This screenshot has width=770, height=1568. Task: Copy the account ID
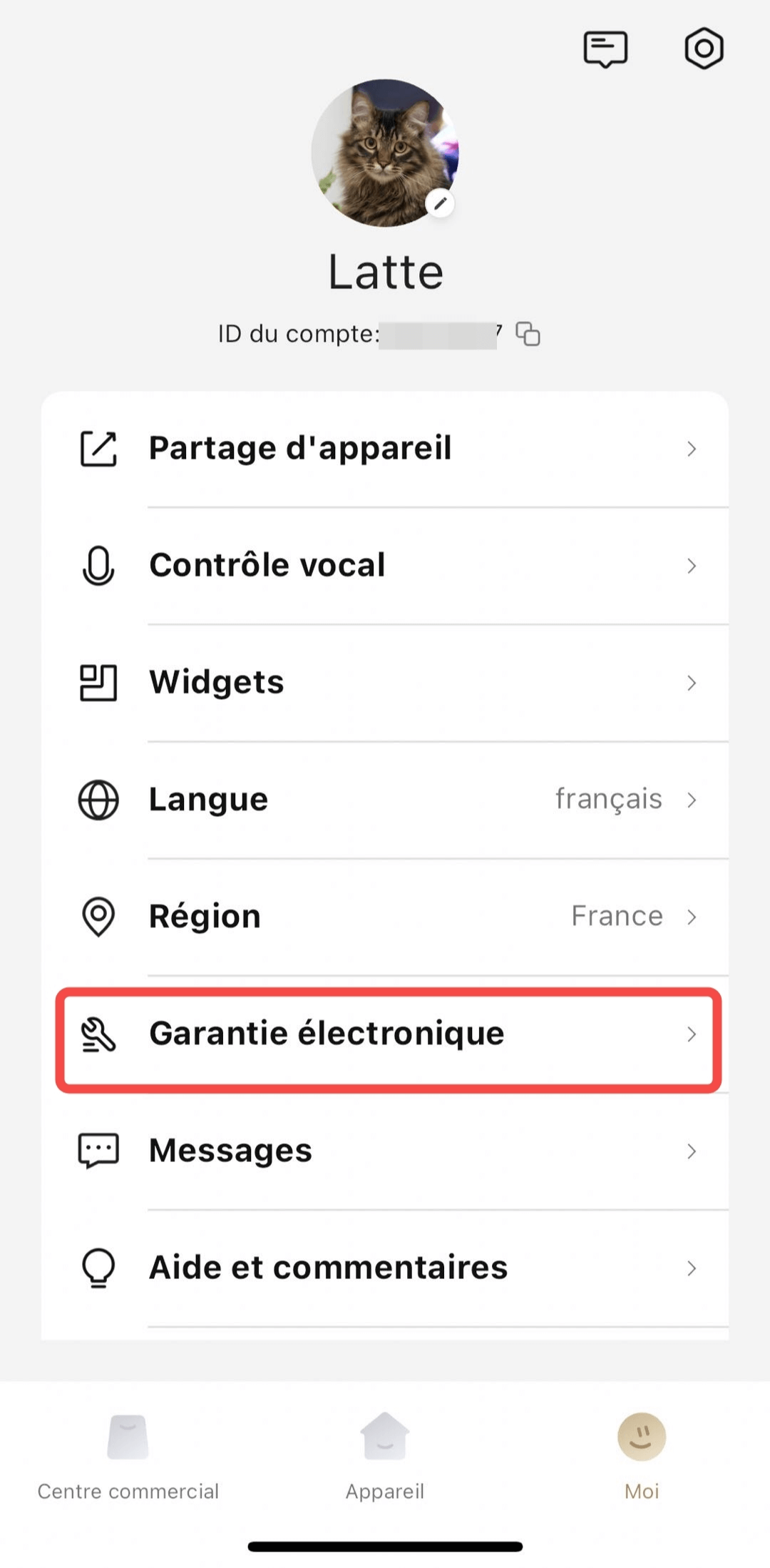(x=528, y=334)
